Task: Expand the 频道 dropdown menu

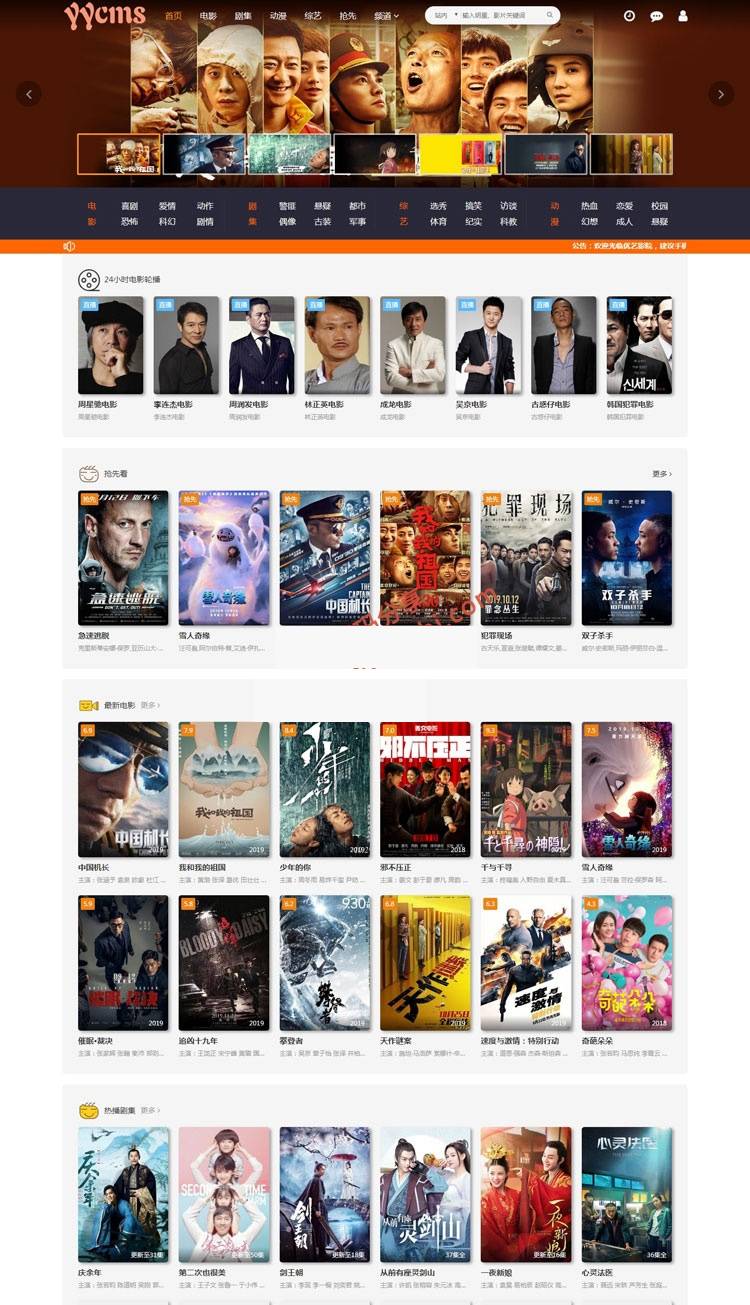Action: coord(385,16)
